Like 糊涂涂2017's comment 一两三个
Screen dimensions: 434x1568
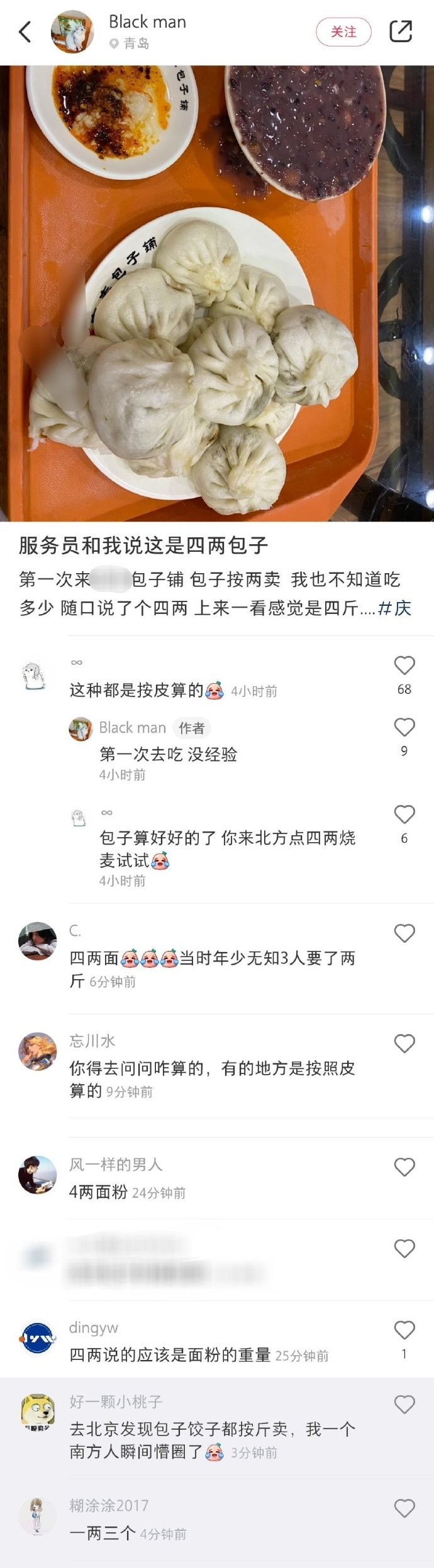[404, 1508]
